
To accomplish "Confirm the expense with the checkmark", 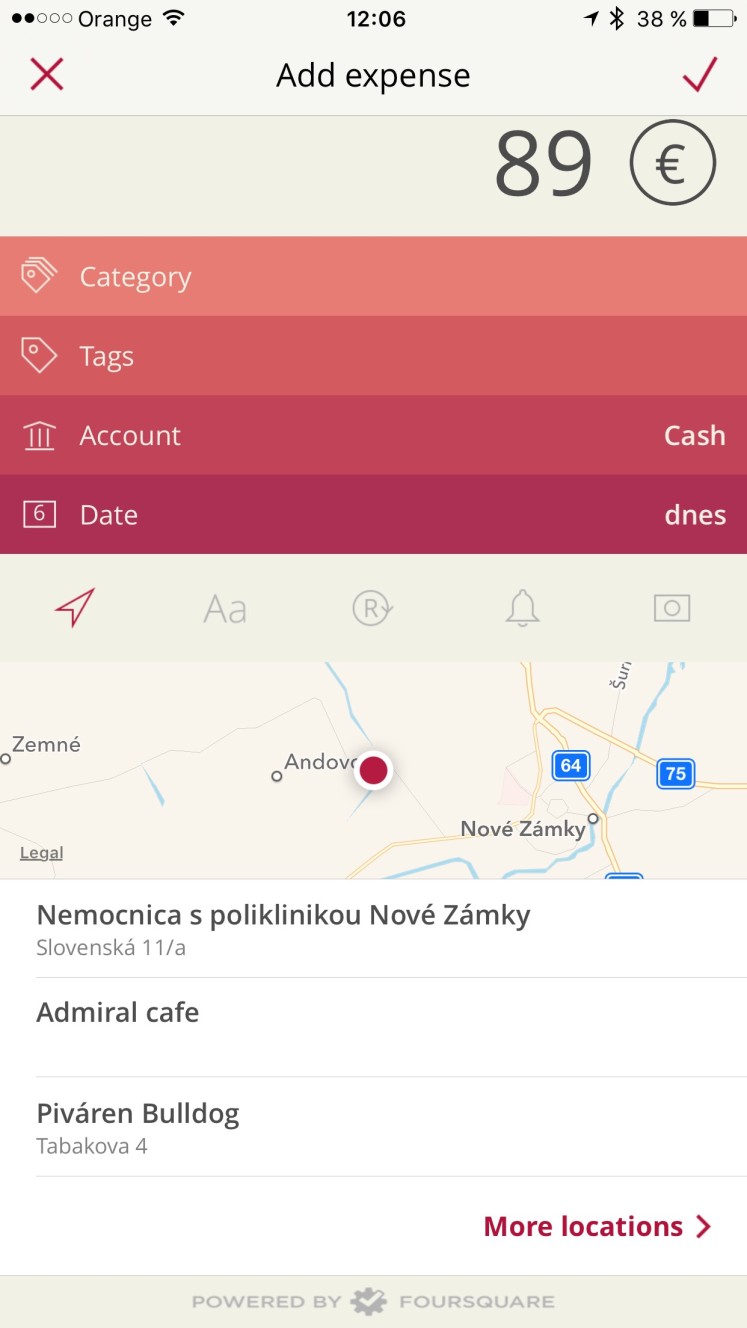I will click(700, 74).
